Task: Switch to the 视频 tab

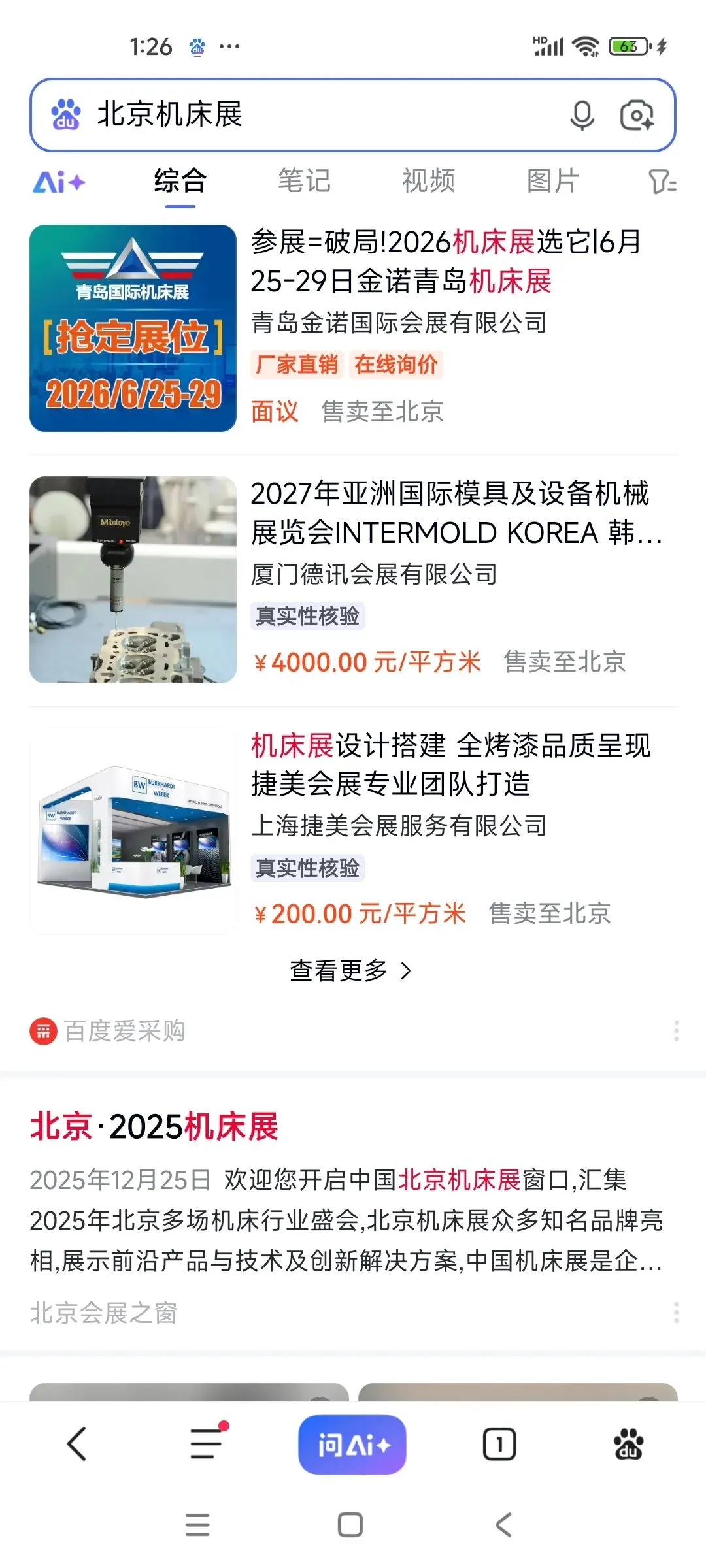Action: coord(428,181)
